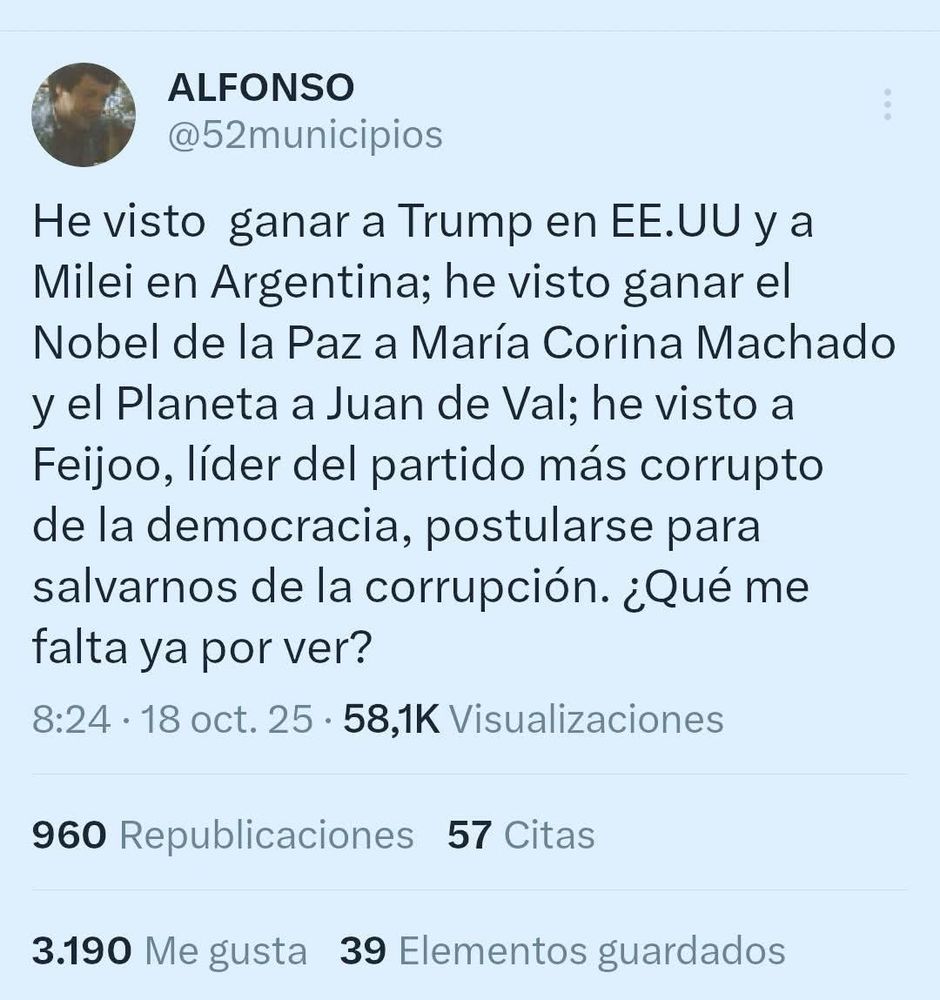The image size is (940, 1000).
Task: View the 960 Republicaciones list
Action: tap(223, 835)
